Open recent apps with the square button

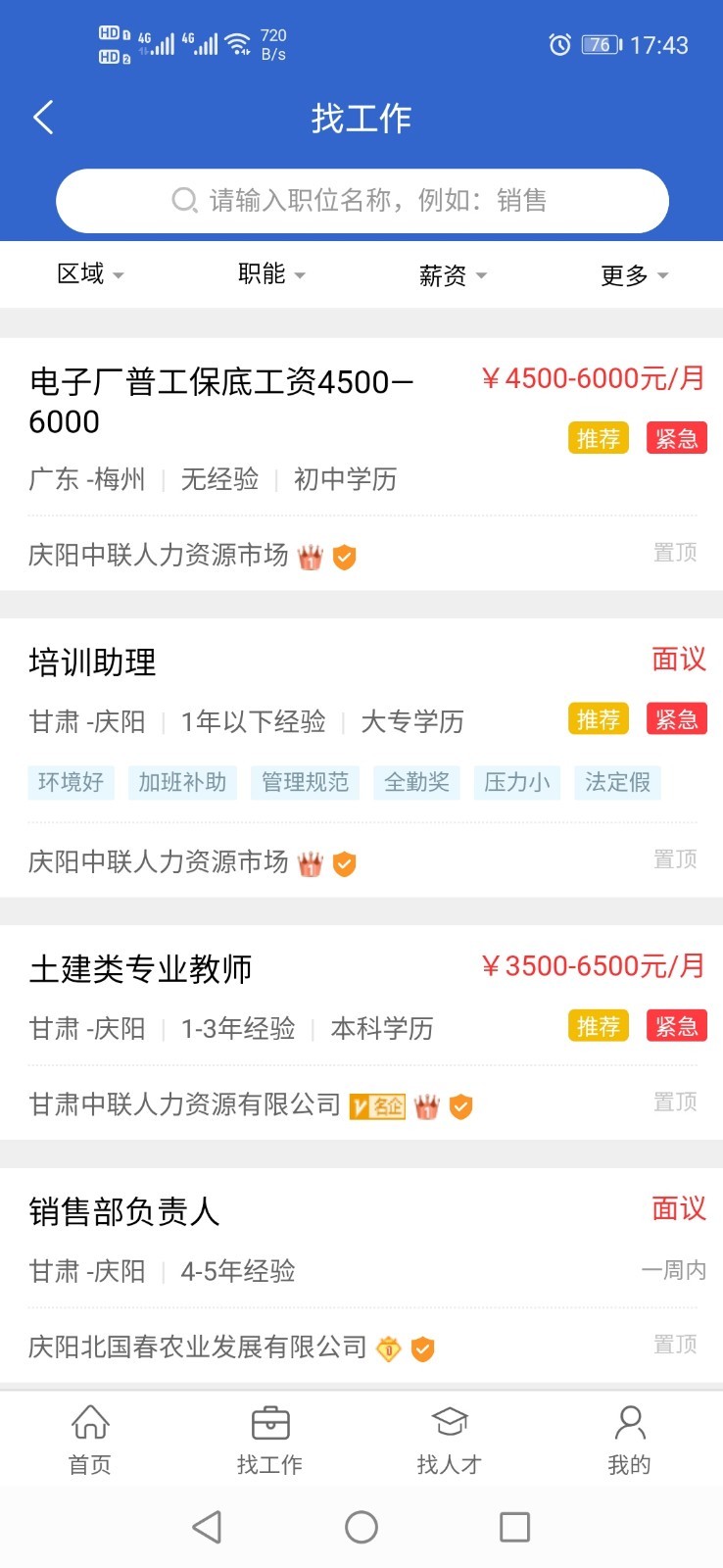514,1527
